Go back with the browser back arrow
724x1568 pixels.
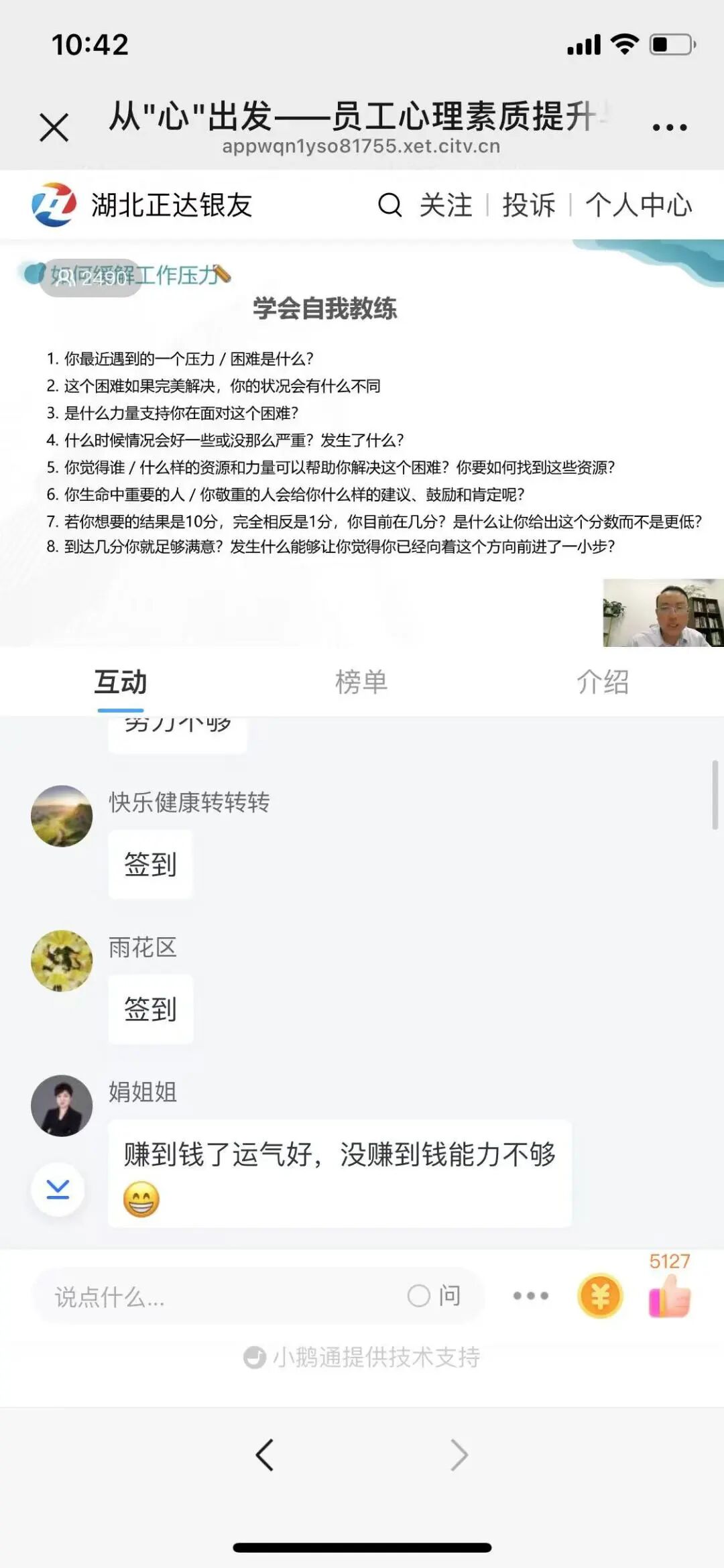coord(265,1455)
